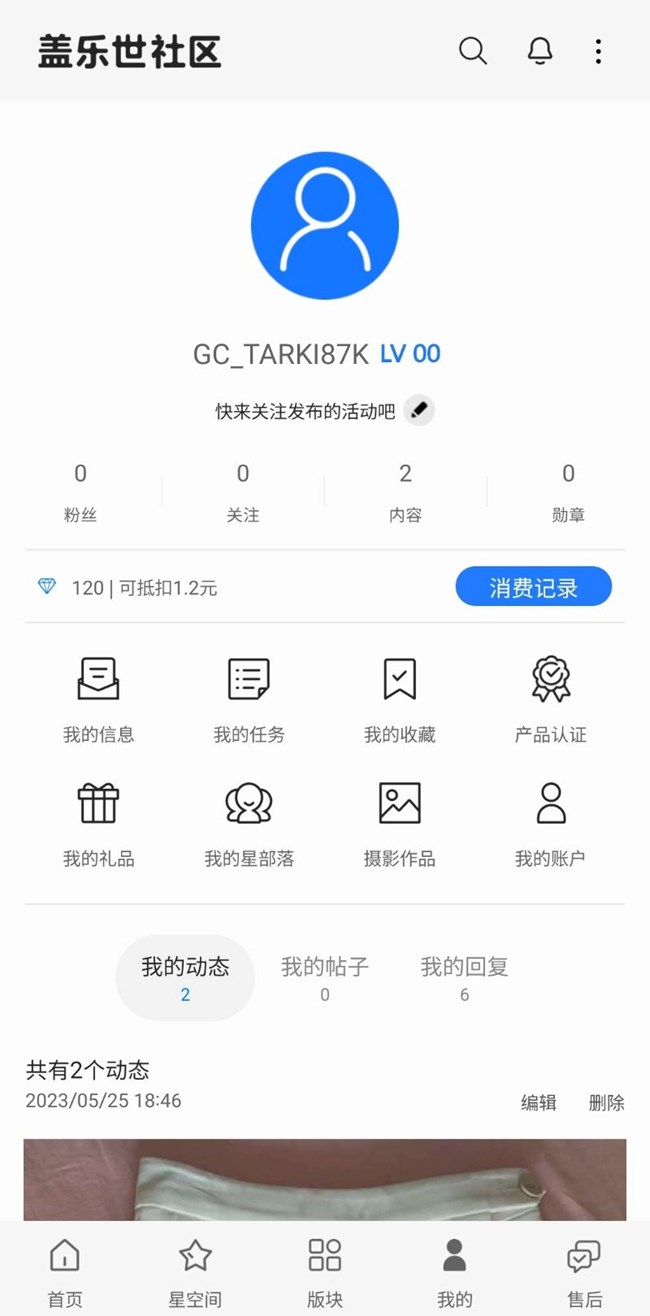This screenshot has width=650, height=1316.
Task: Open 产品认证 product certification
Action: coord(551,699)
